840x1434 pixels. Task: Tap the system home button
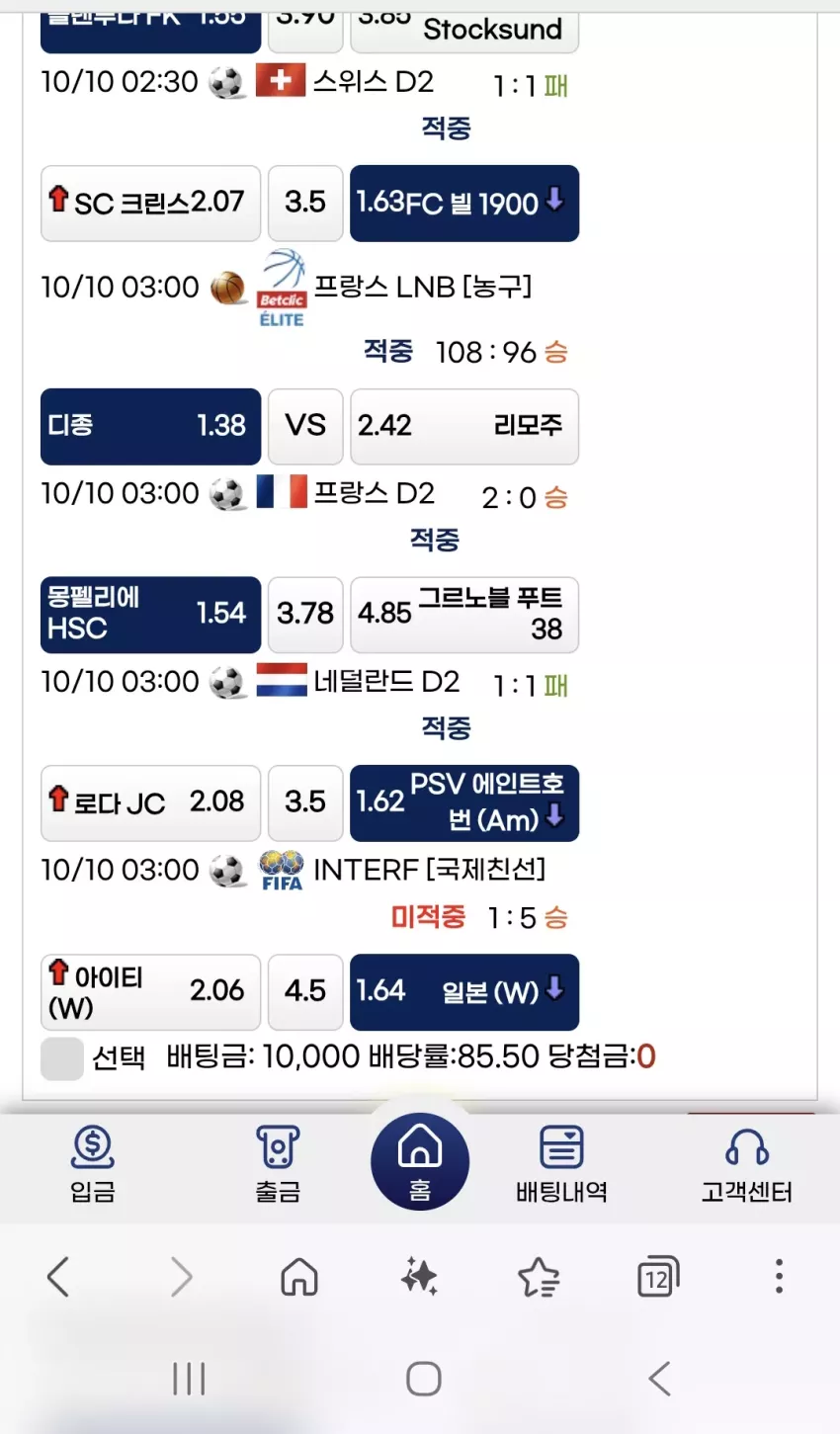[423, 1379]
